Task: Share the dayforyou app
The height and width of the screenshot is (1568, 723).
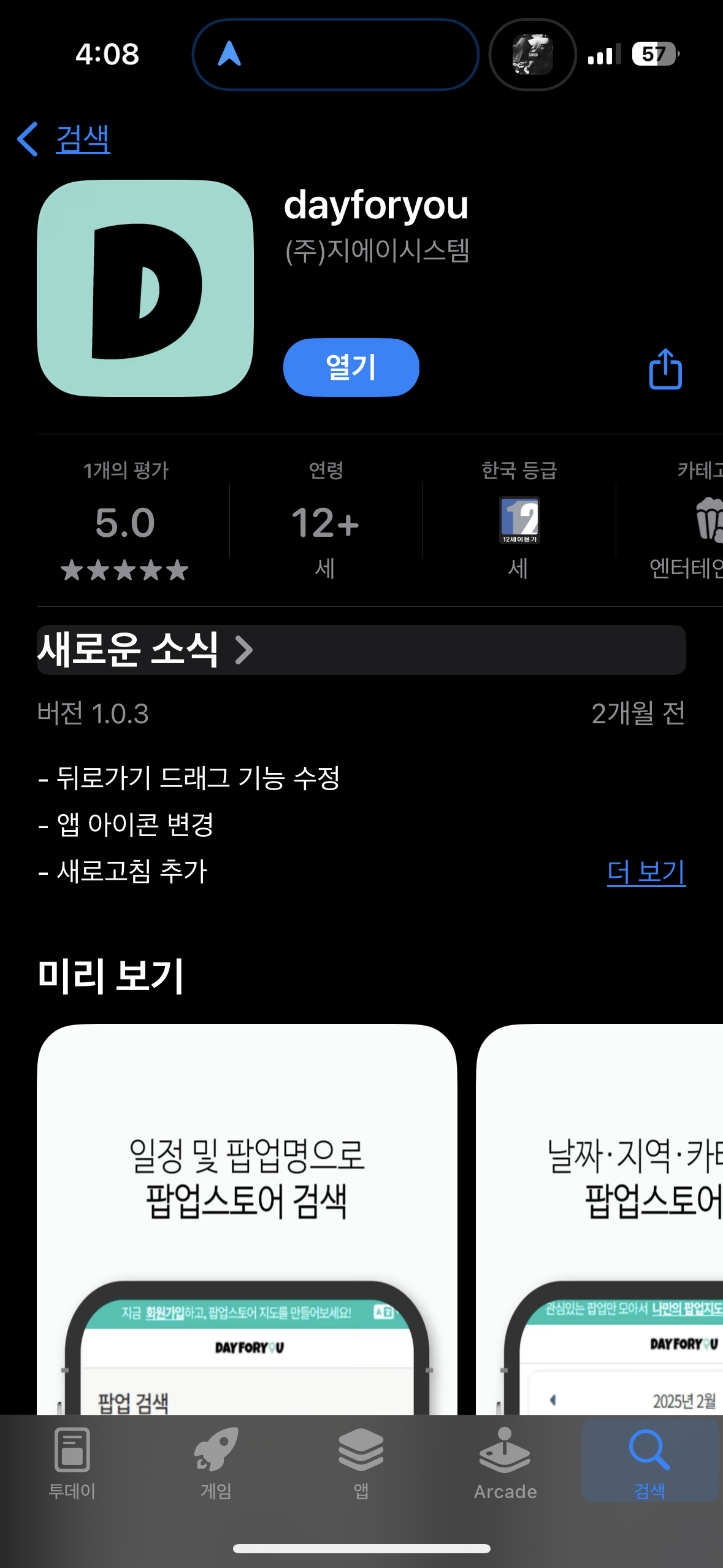Action: pyautogui.click(x=665, y=369)
